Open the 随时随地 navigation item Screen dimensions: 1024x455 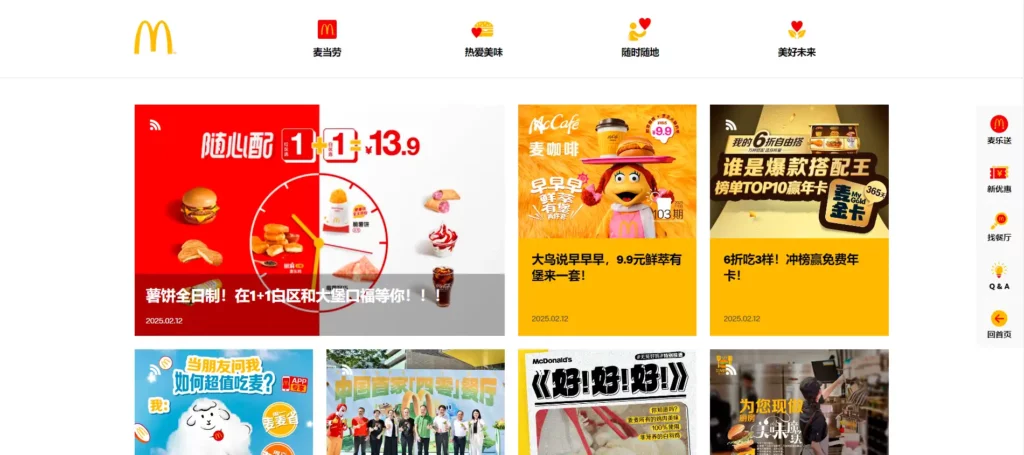(640, 38)
